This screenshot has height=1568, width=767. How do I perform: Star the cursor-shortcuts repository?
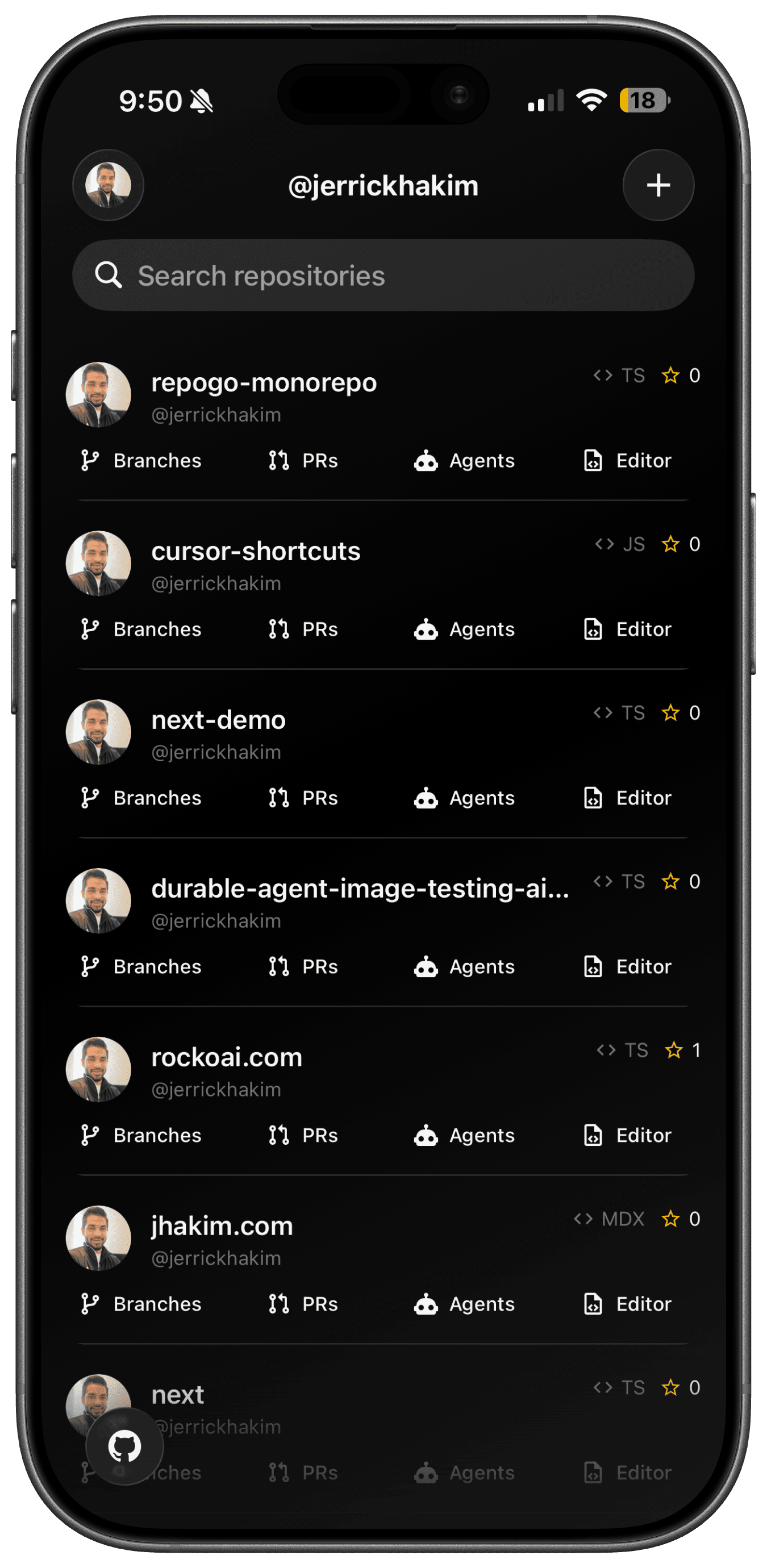(x=672, y=544)
